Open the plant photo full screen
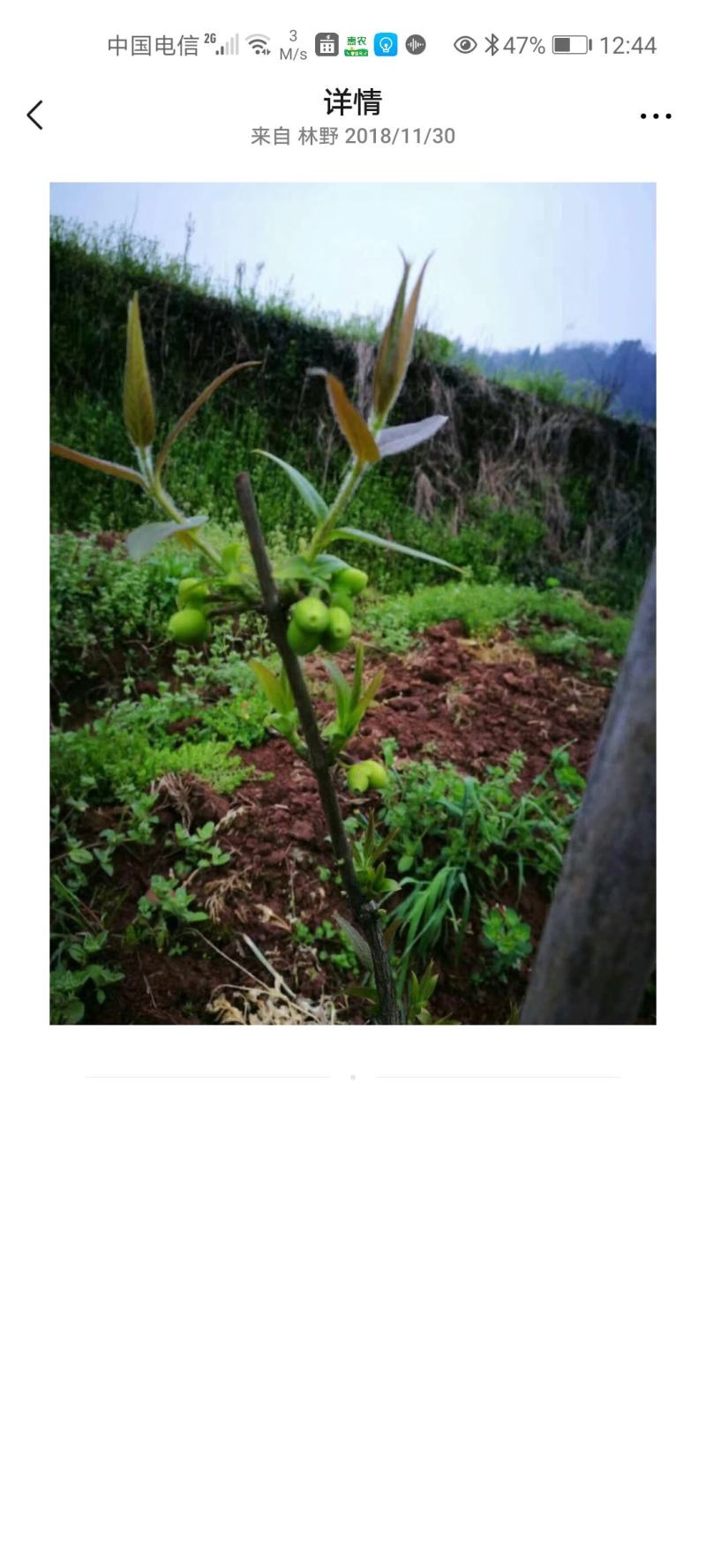The width and height of the screenshot is (706, 1568). click(x=353, y=603)
